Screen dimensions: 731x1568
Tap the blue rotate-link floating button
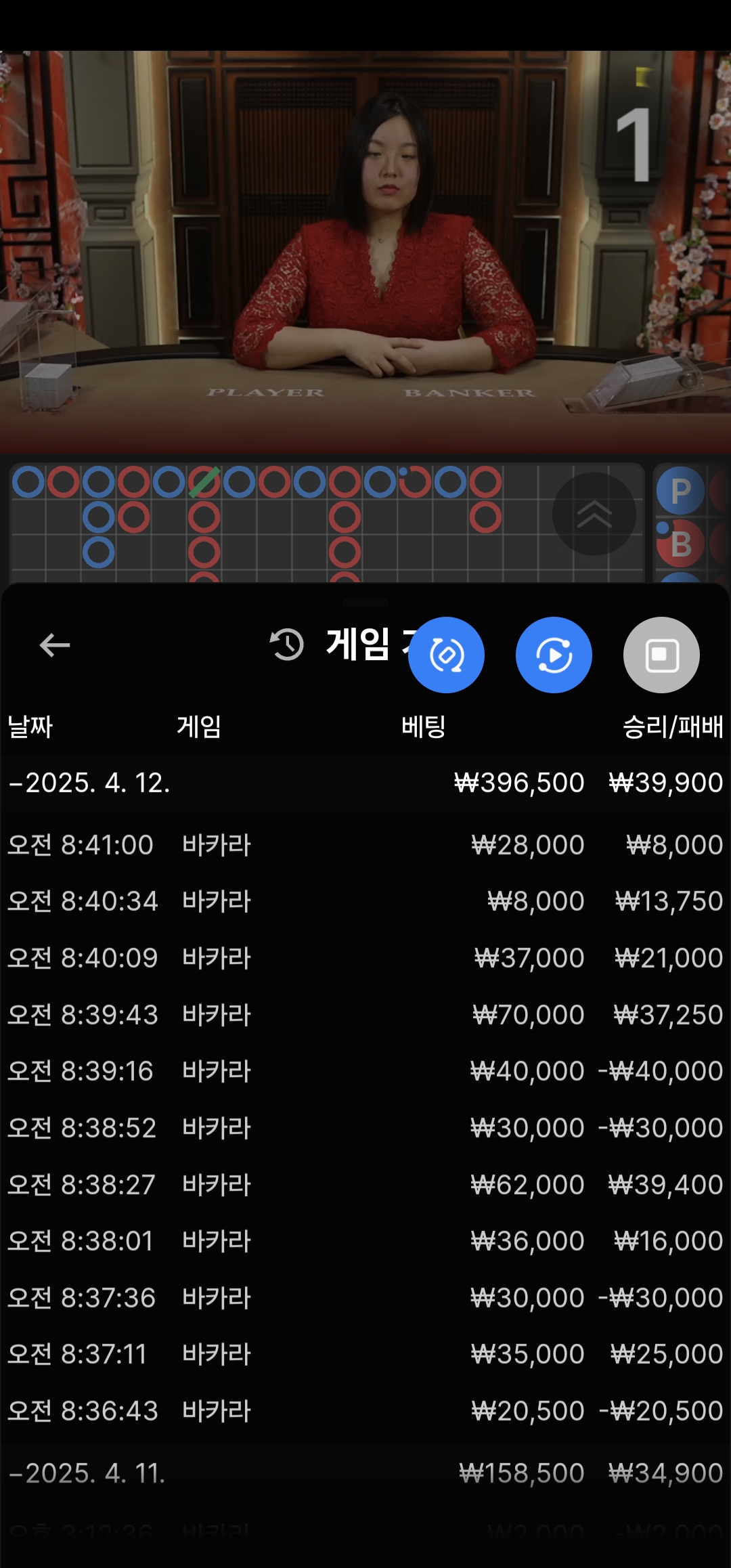point(446,655)
